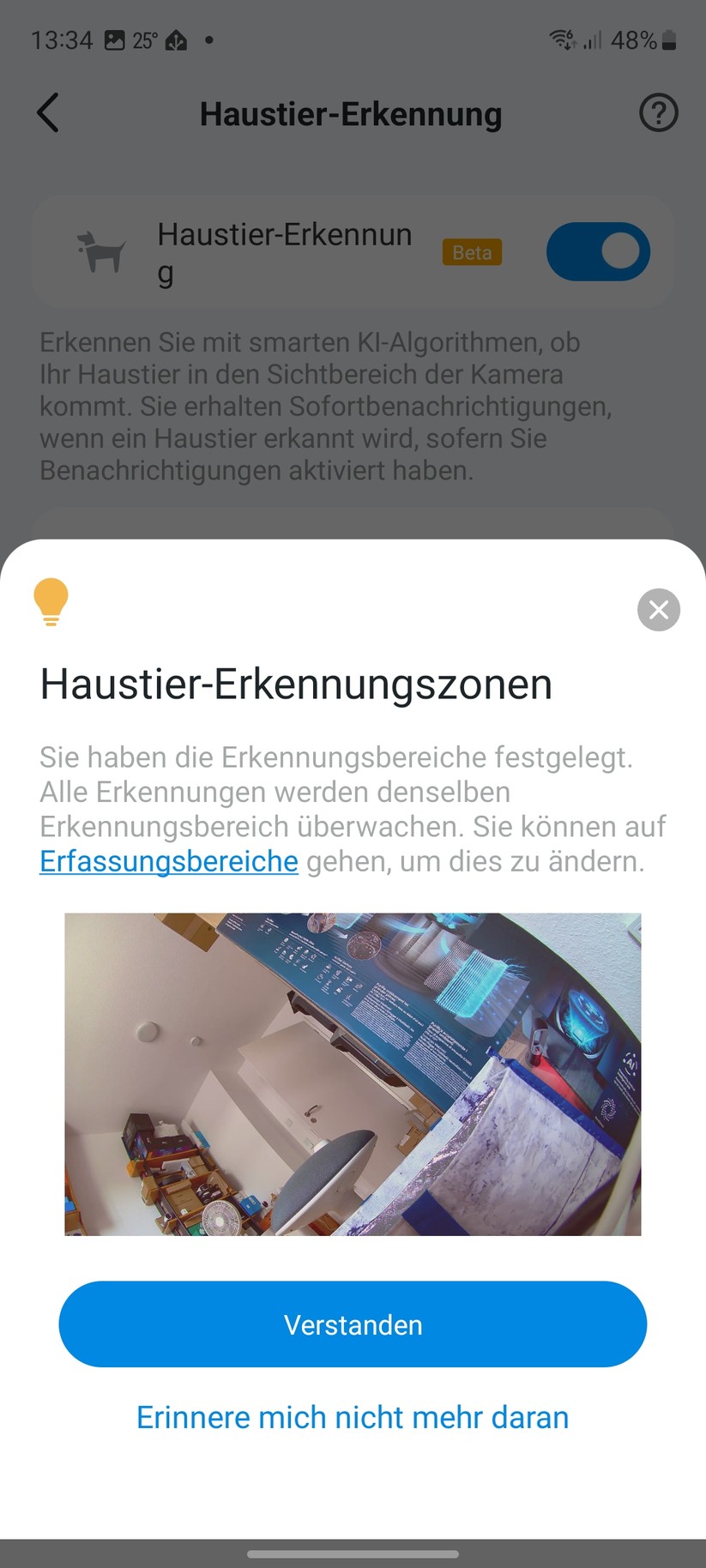Tap the help question mark icon
Screen dimensions: 706x1568
[658, 112]
